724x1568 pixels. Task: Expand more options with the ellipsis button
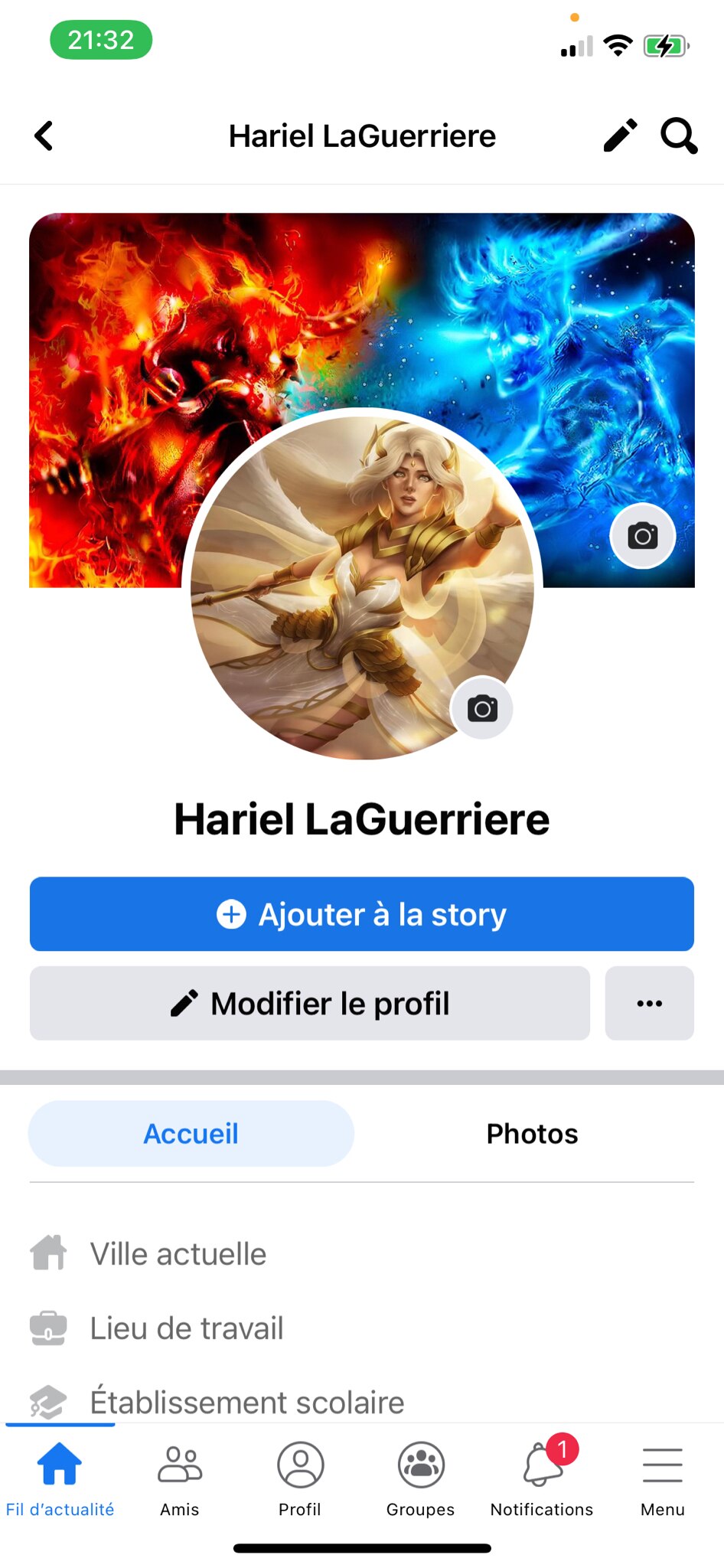click(649, 1004)
